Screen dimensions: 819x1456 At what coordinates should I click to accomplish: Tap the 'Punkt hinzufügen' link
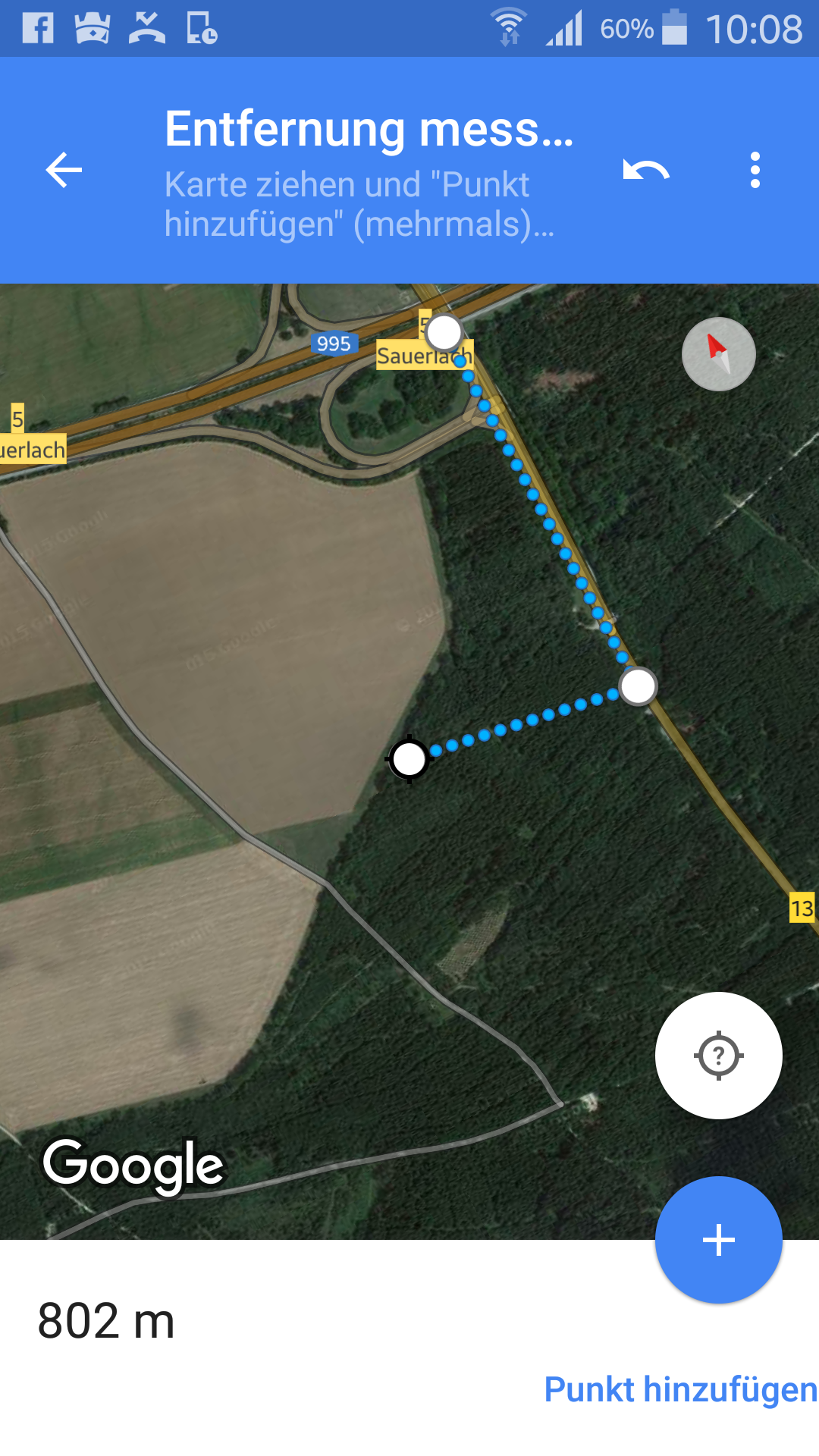coord(680,1389)
